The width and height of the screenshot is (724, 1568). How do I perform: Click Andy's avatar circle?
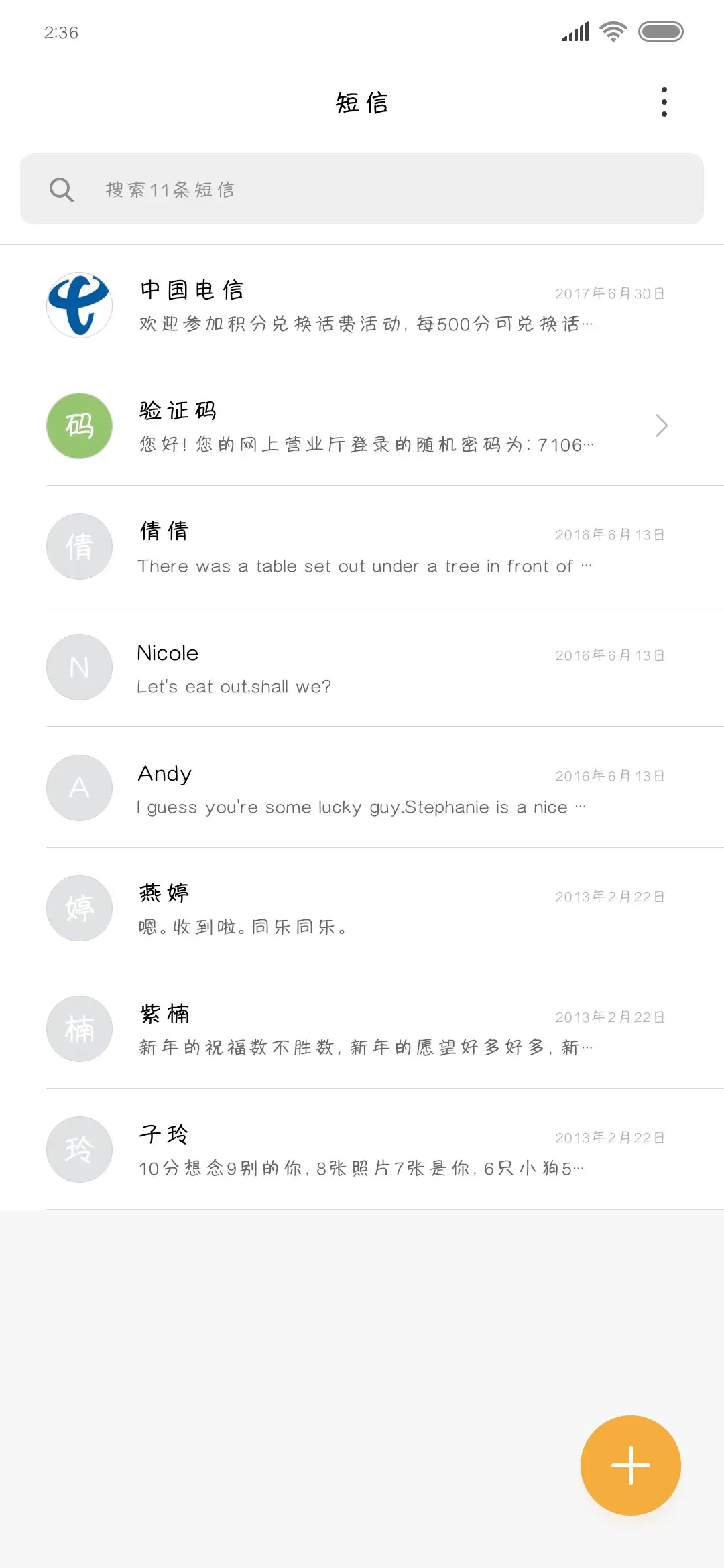pyautogui.click(x=78, y=787)
